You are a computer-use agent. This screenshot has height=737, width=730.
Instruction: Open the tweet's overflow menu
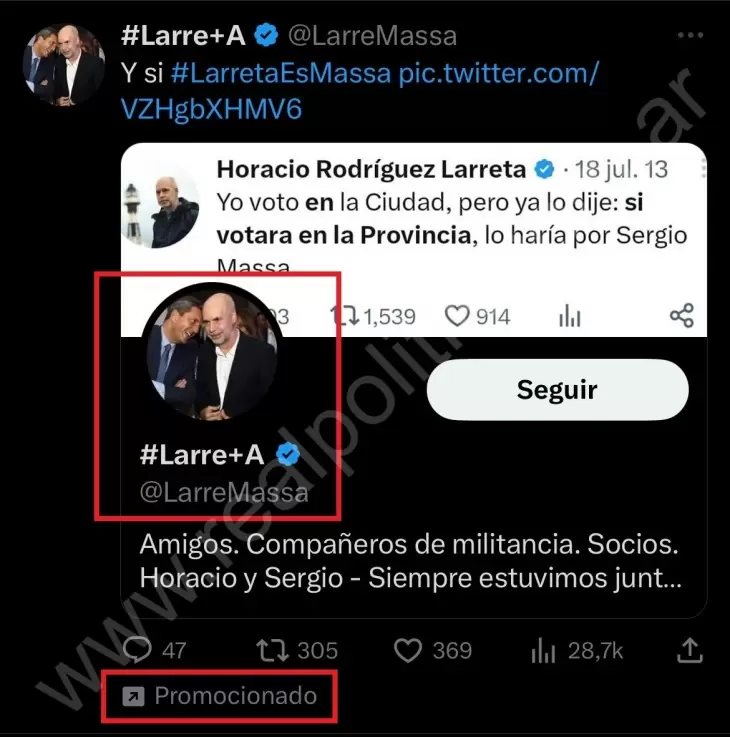(691, 36)
